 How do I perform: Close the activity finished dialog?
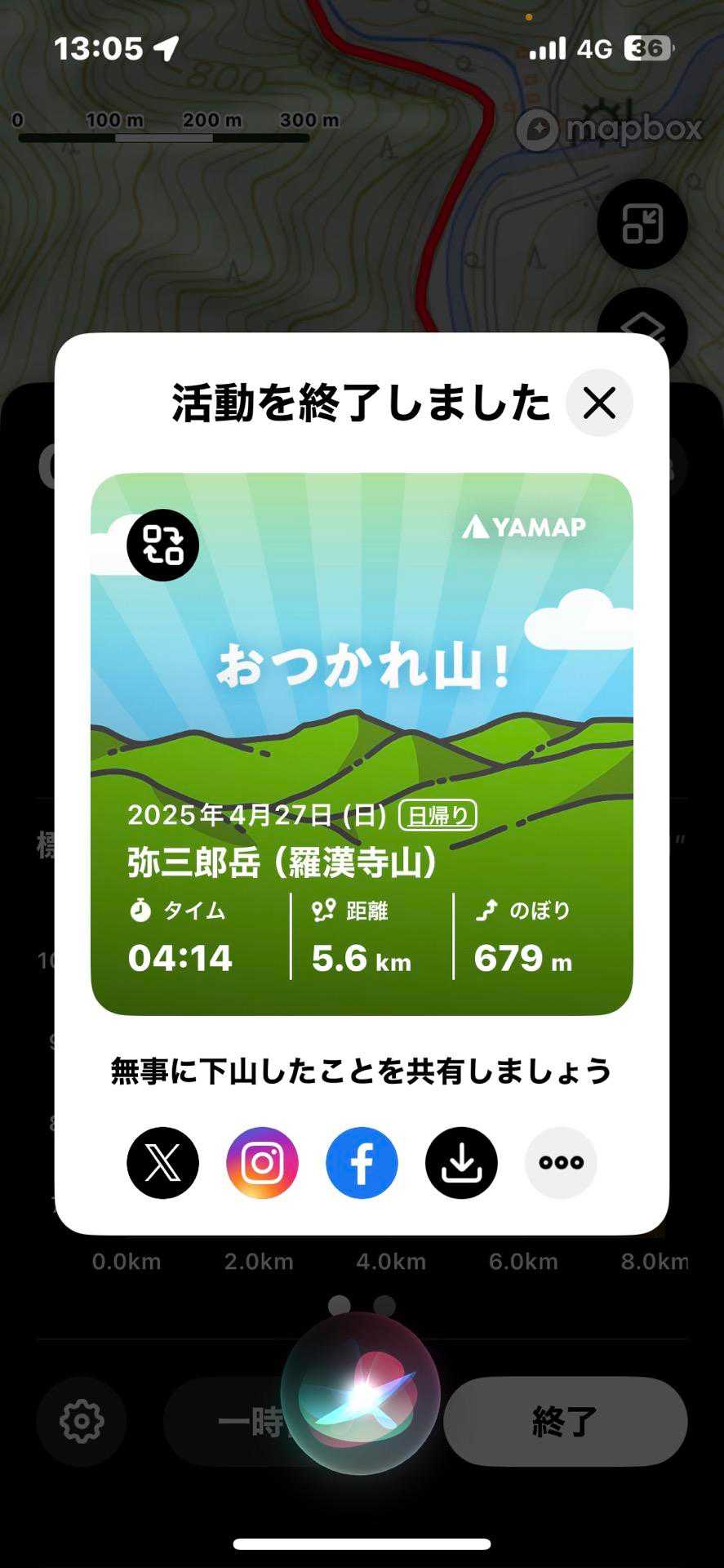pyautogui.click(x=599, y=403)
